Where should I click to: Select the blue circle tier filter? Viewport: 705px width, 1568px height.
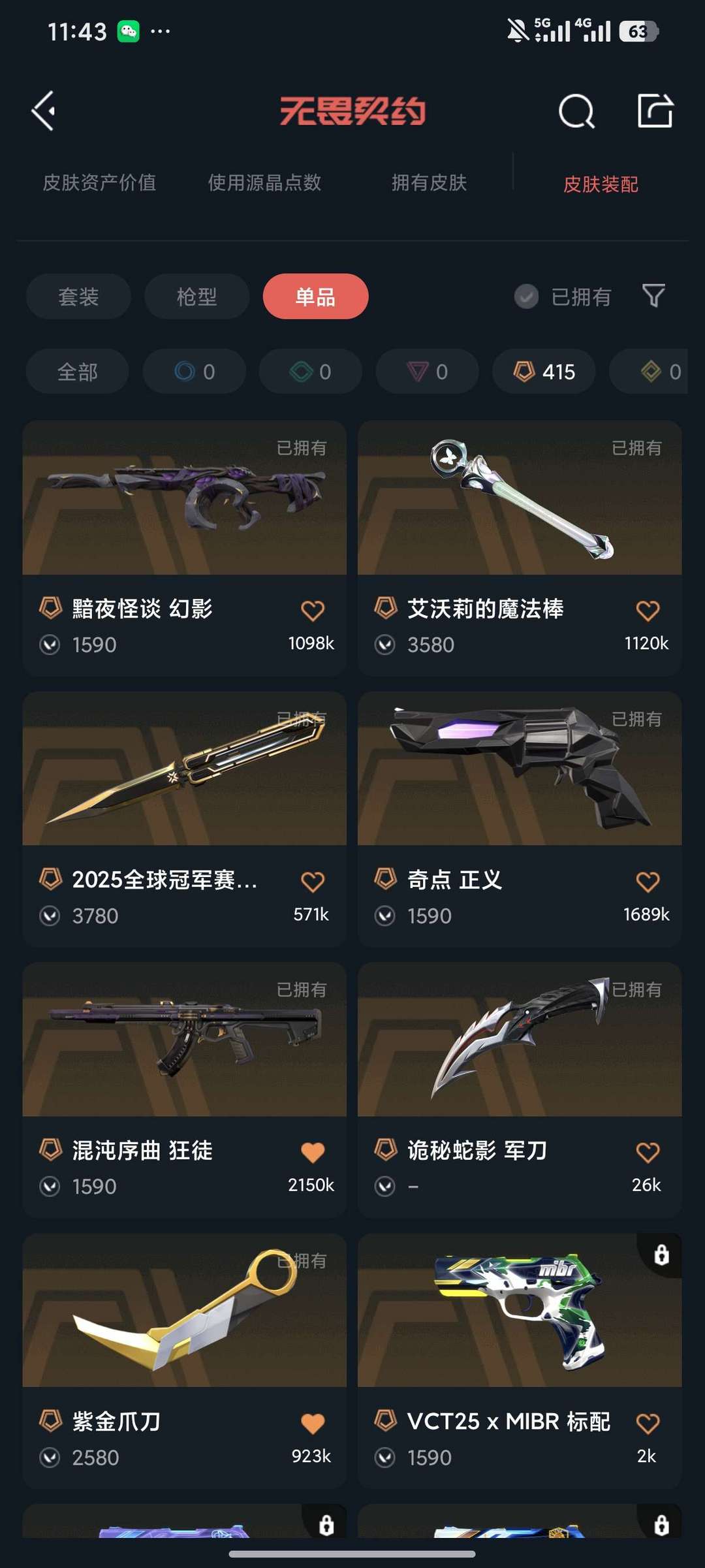[194, 372]
